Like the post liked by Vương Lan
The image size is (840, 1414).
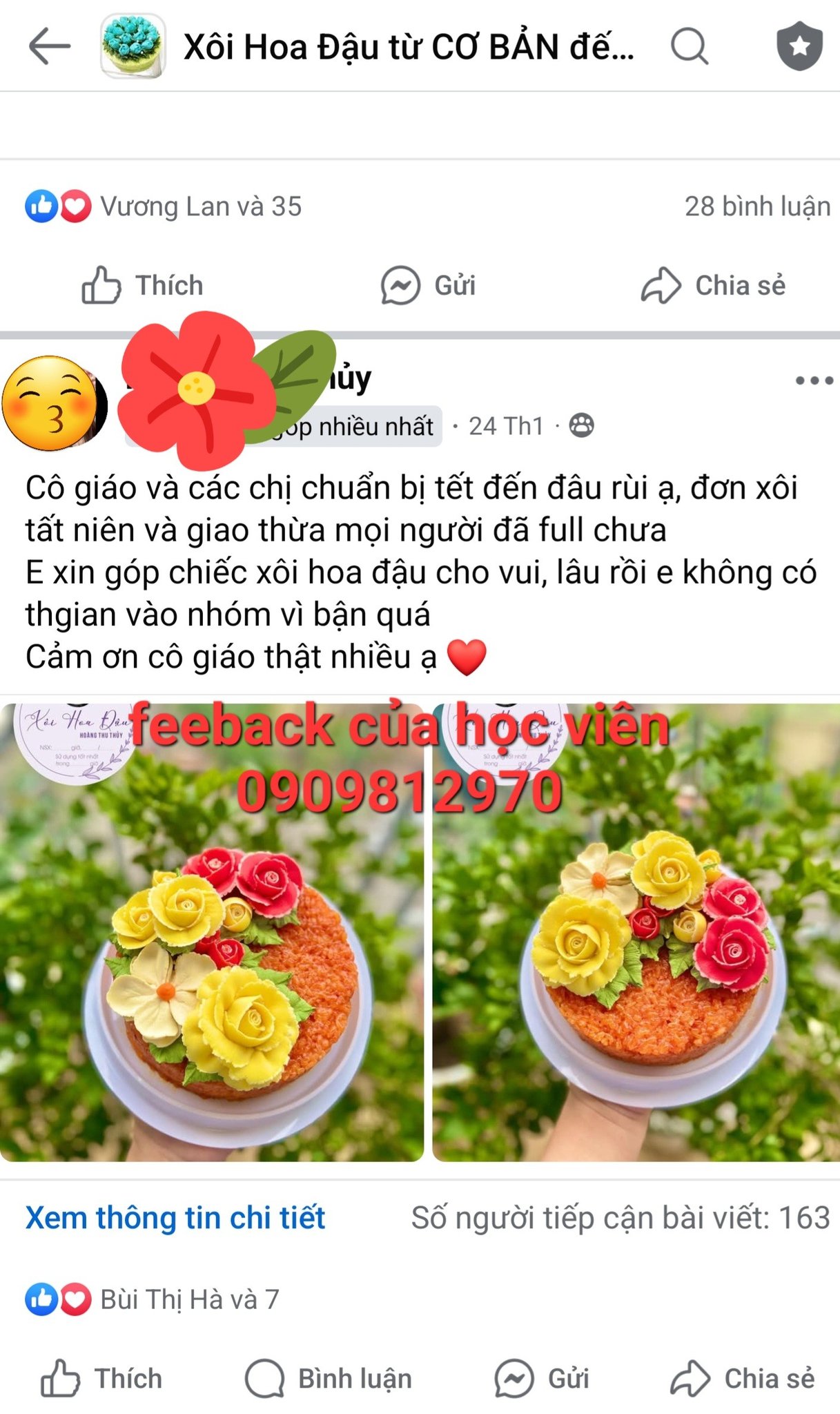pyautogui.click(x=143, y=285)
